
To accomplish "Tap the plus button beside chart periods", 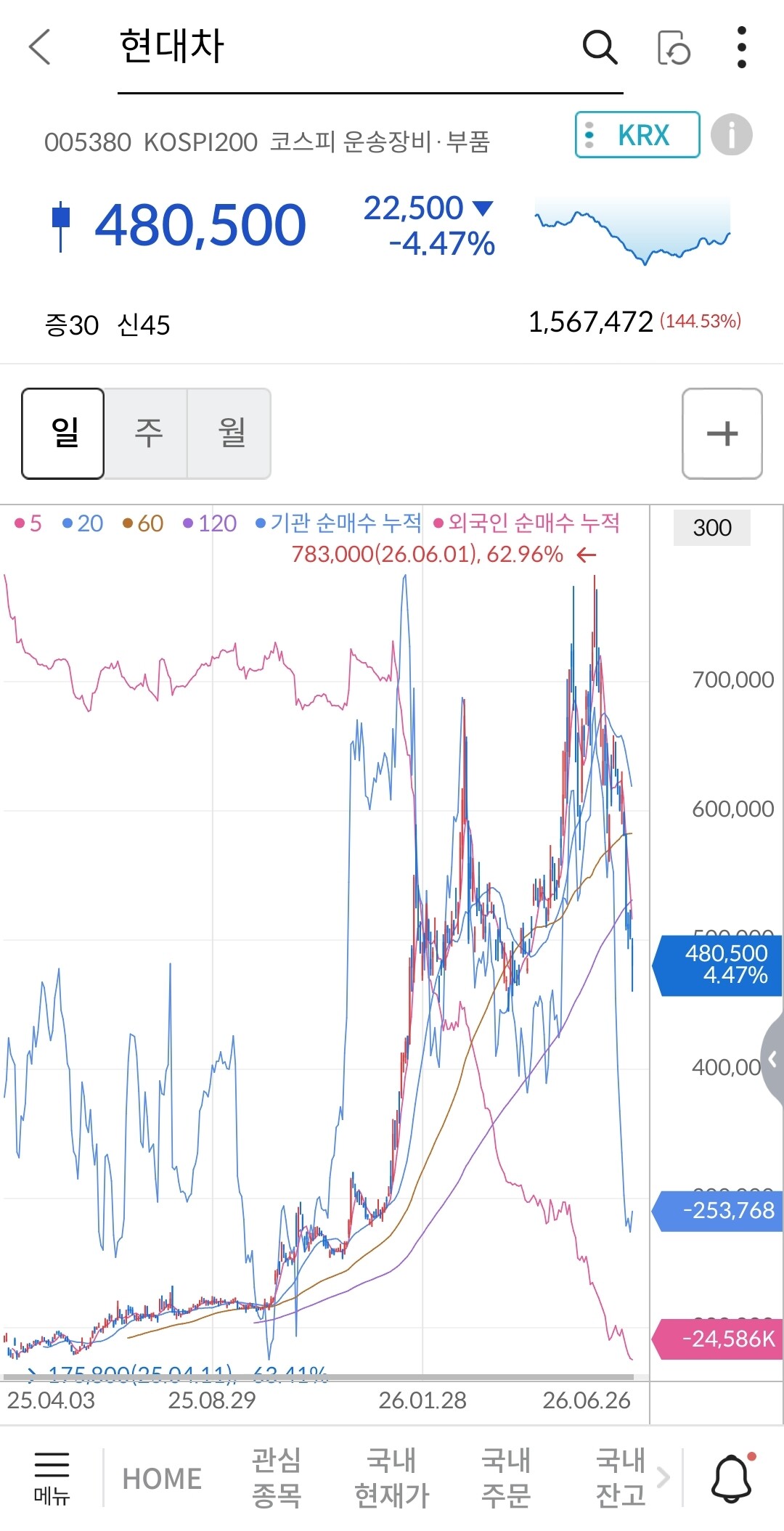I will coord(722,433).
